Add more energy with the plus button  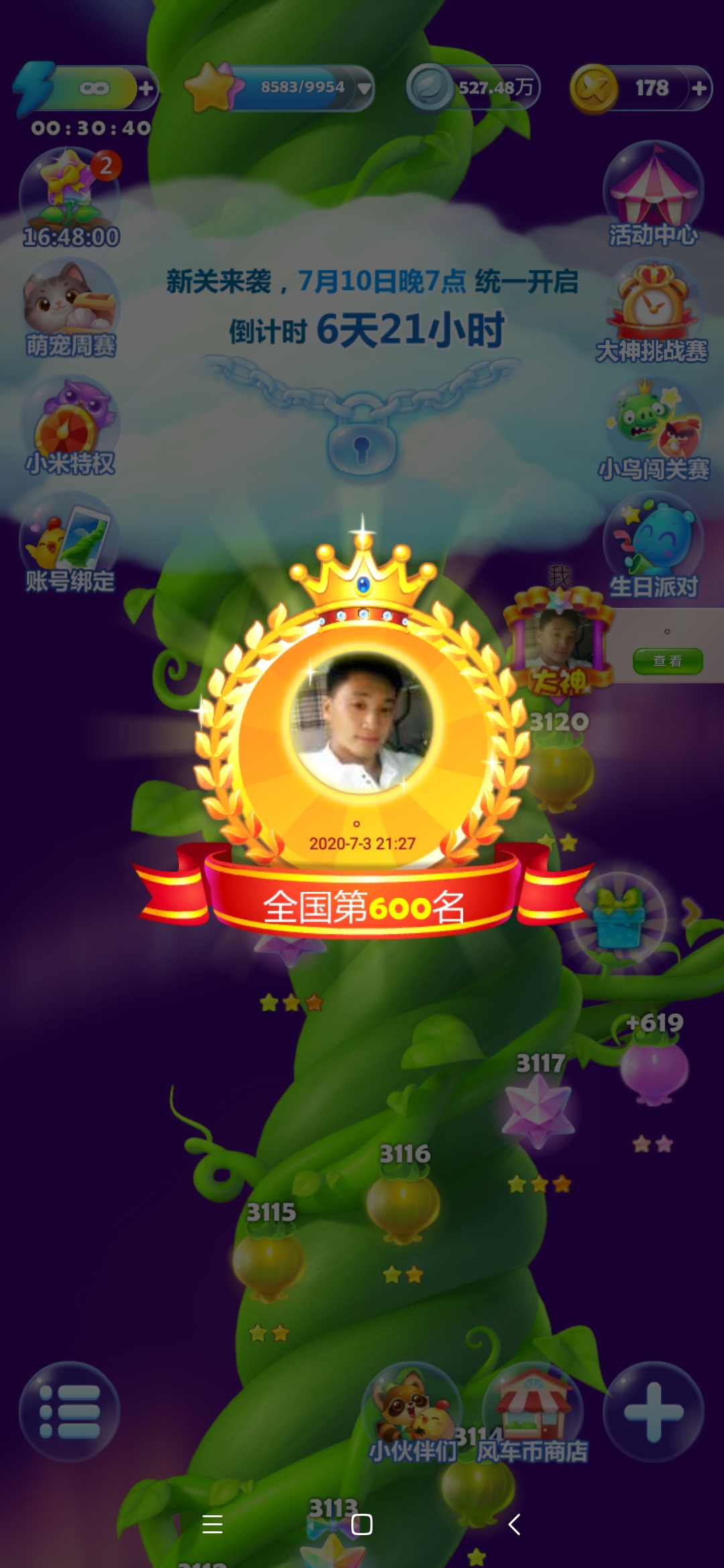coord(145,88)
